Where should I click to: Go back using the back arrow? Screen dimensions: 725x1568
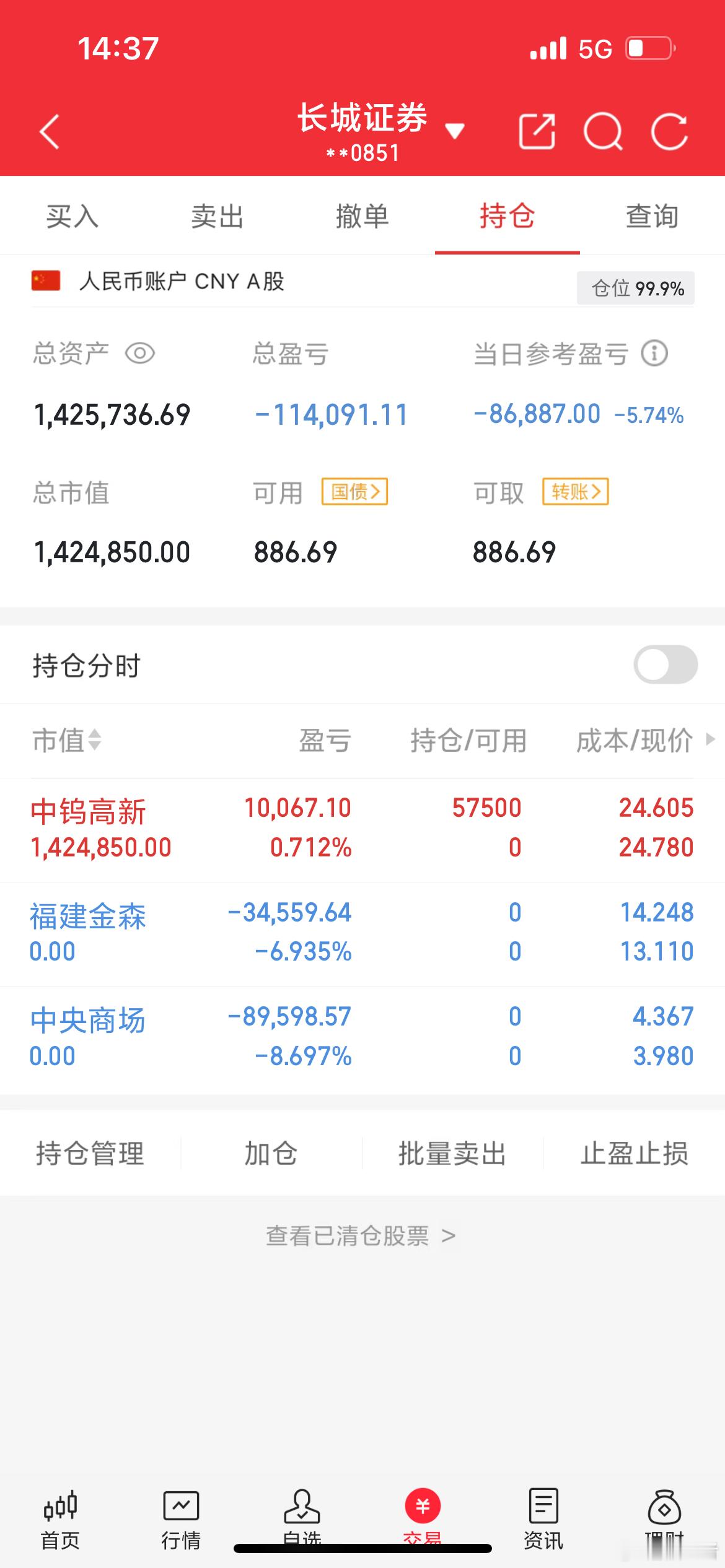pyautogui.click(x=50, y=132)
